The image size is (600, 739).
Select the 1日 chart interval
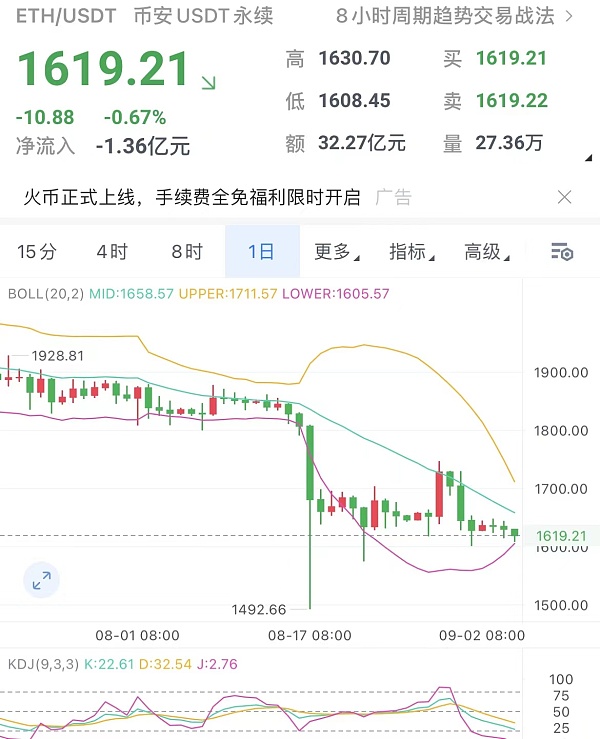point(261,252)
